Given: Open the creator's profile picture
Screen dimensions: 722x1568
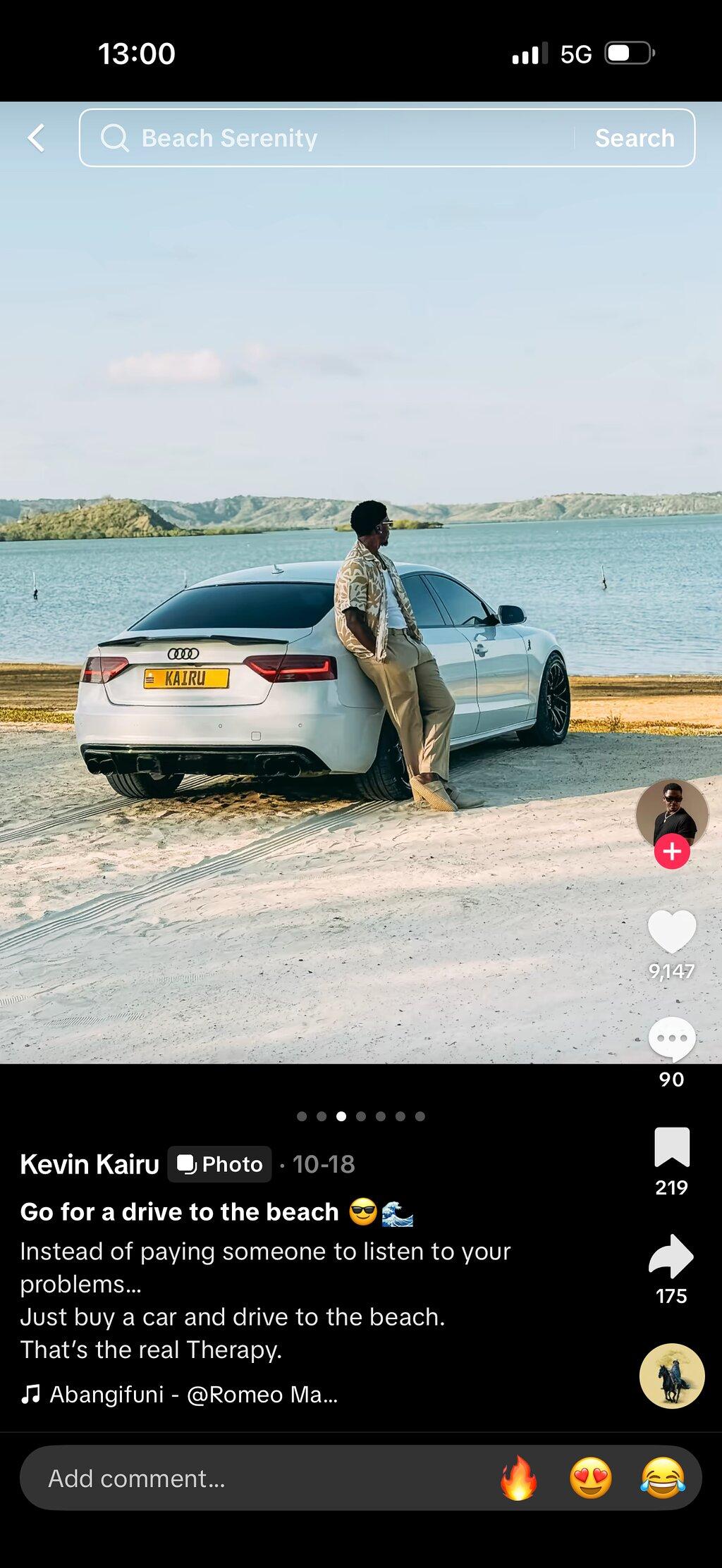Looking at the screenshot, I should (672, 814).
